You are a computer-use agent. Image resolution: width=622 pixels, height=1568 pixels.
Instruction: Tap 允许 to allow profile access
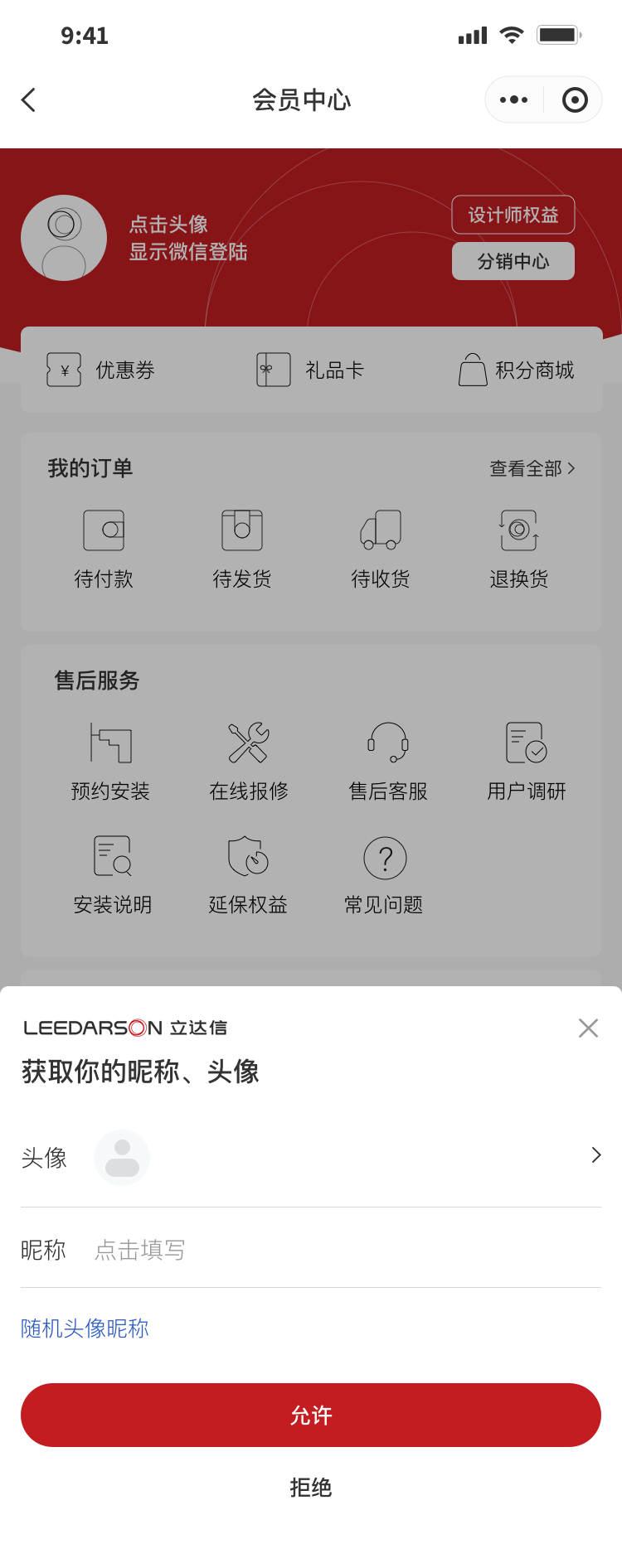point(311,1415)
